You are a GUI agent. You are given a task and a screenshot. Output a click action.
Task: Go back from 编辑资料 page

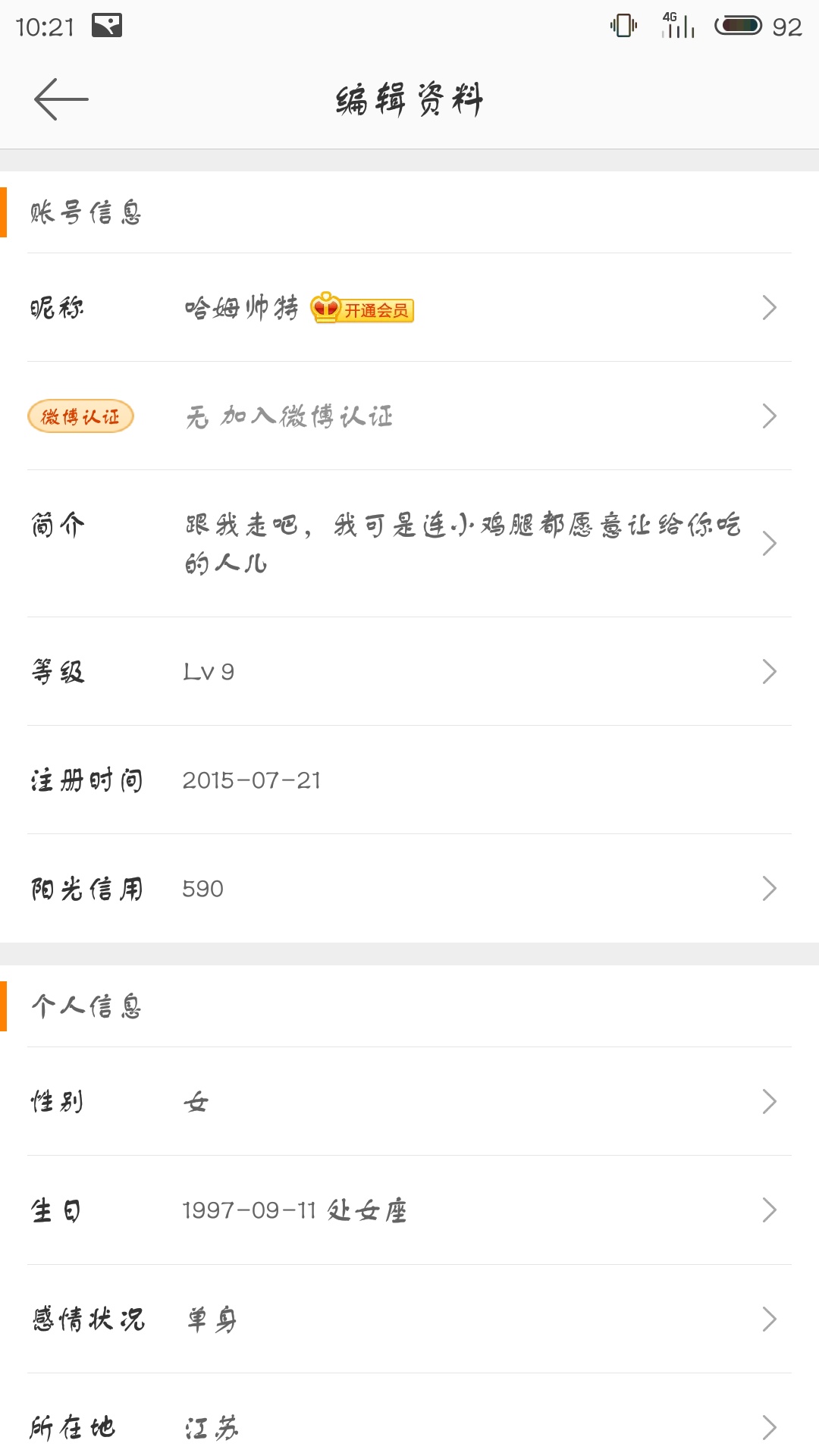pyautogui.click(x=61, y=99)
